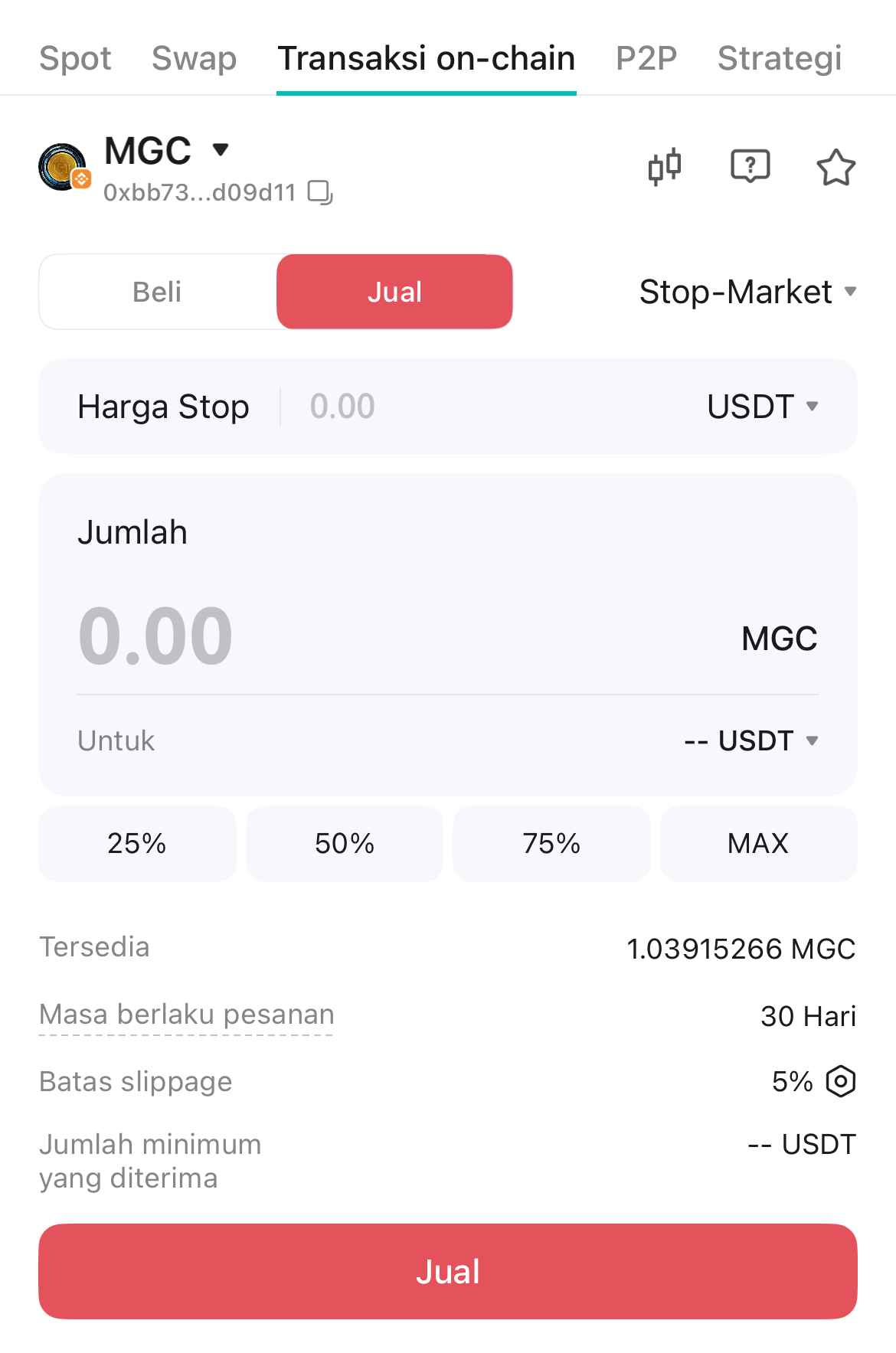
Task: Submit the order with bottom Jual button
Action: 448,1271
